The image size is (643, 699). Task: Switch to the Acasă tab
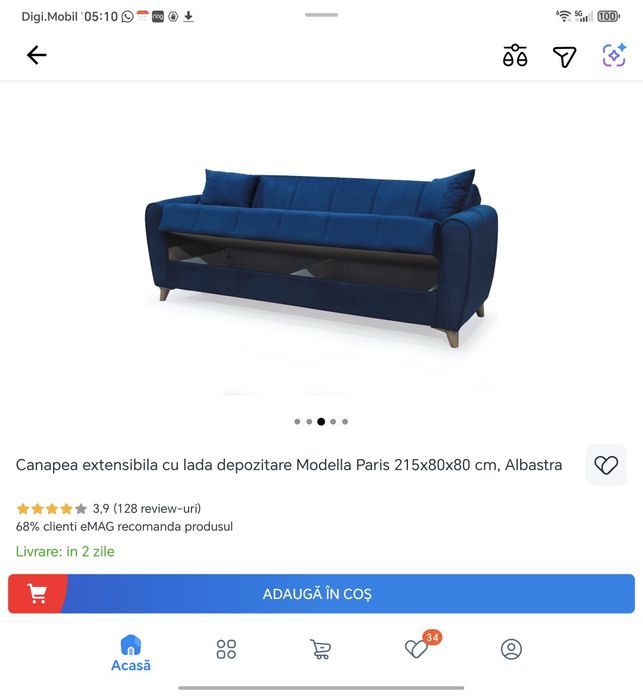[x=131, y=653]
